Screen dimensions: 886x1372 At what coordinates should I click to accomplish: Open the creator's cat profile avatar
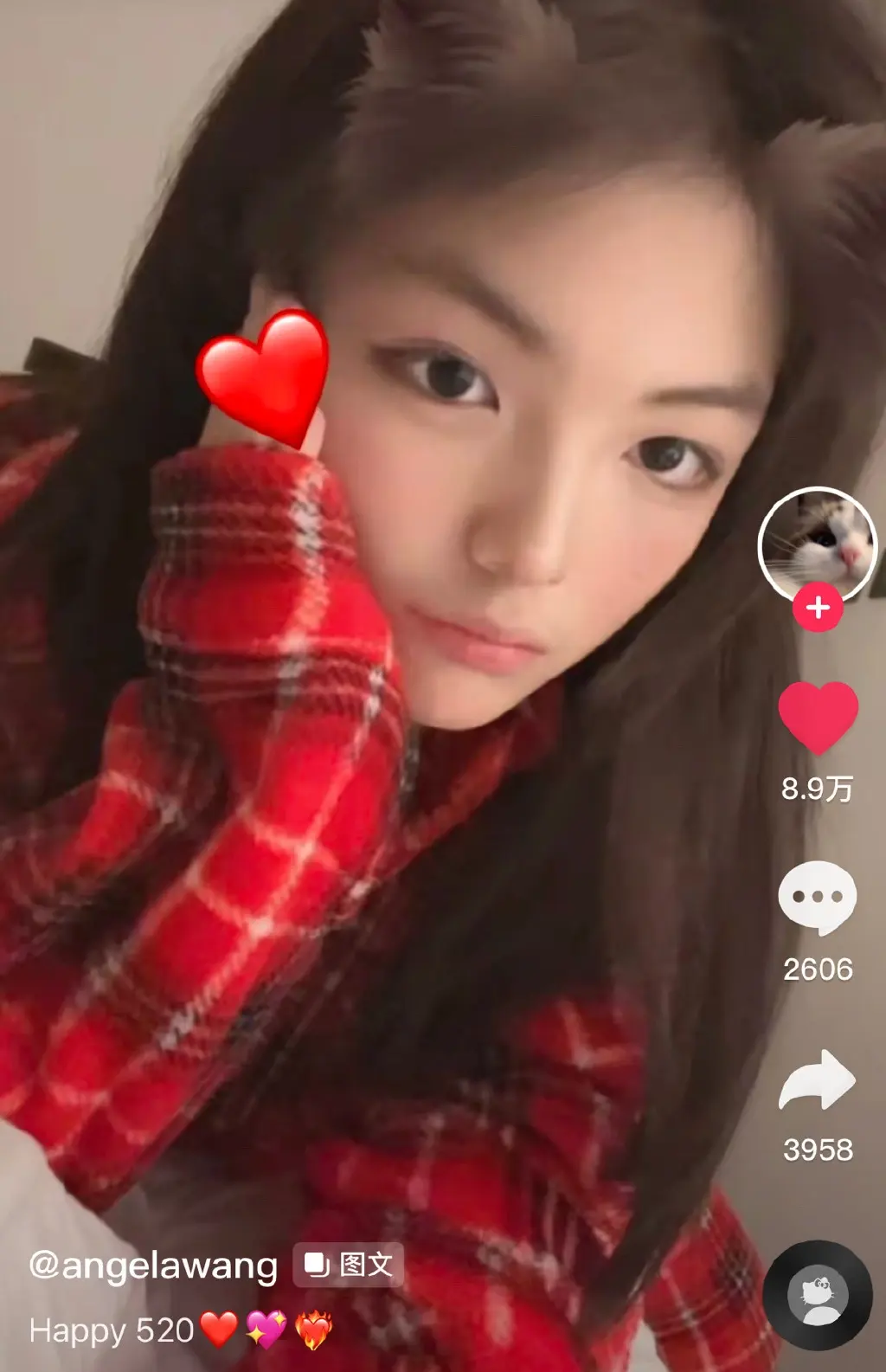(x=818, y=544)
